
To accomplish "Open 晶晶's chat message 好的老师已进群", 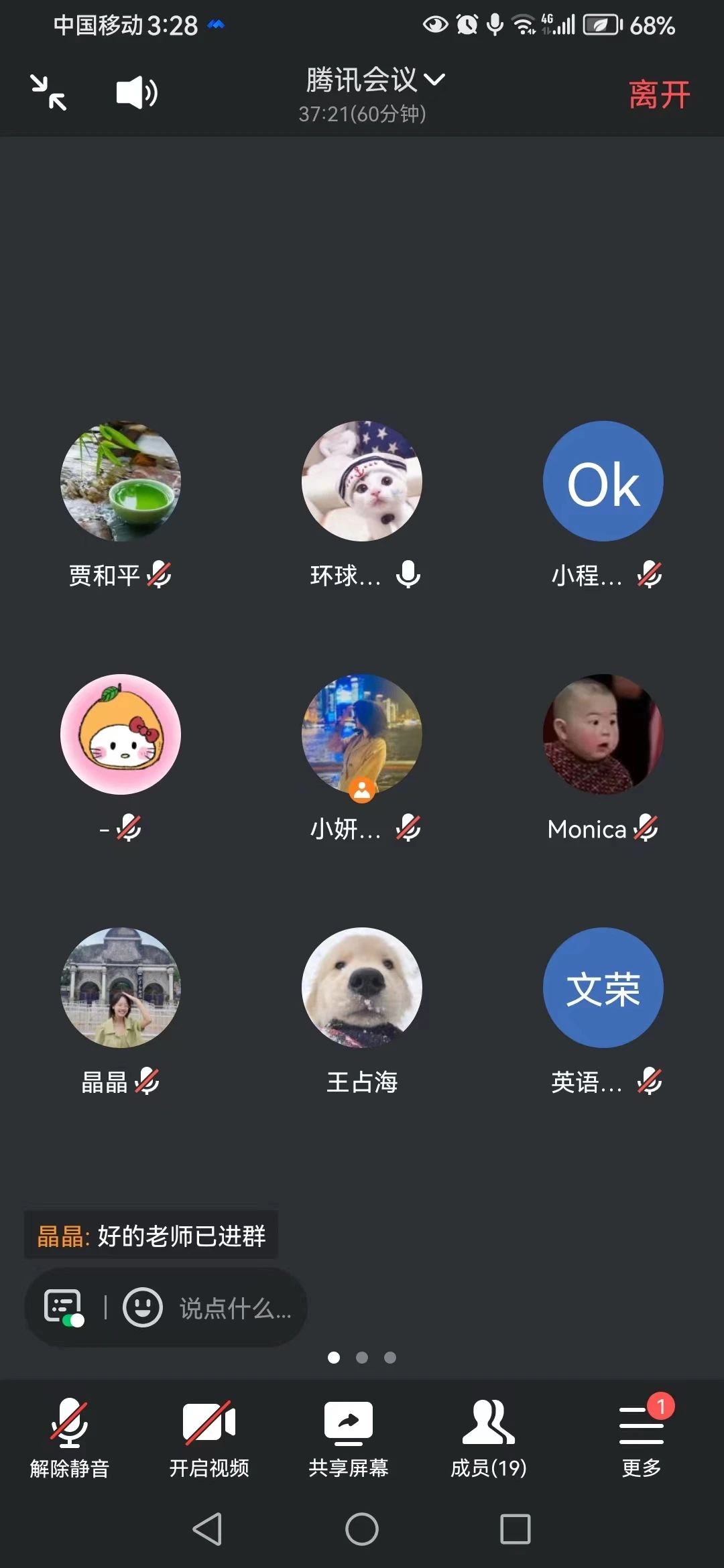I will [152, 1236].
